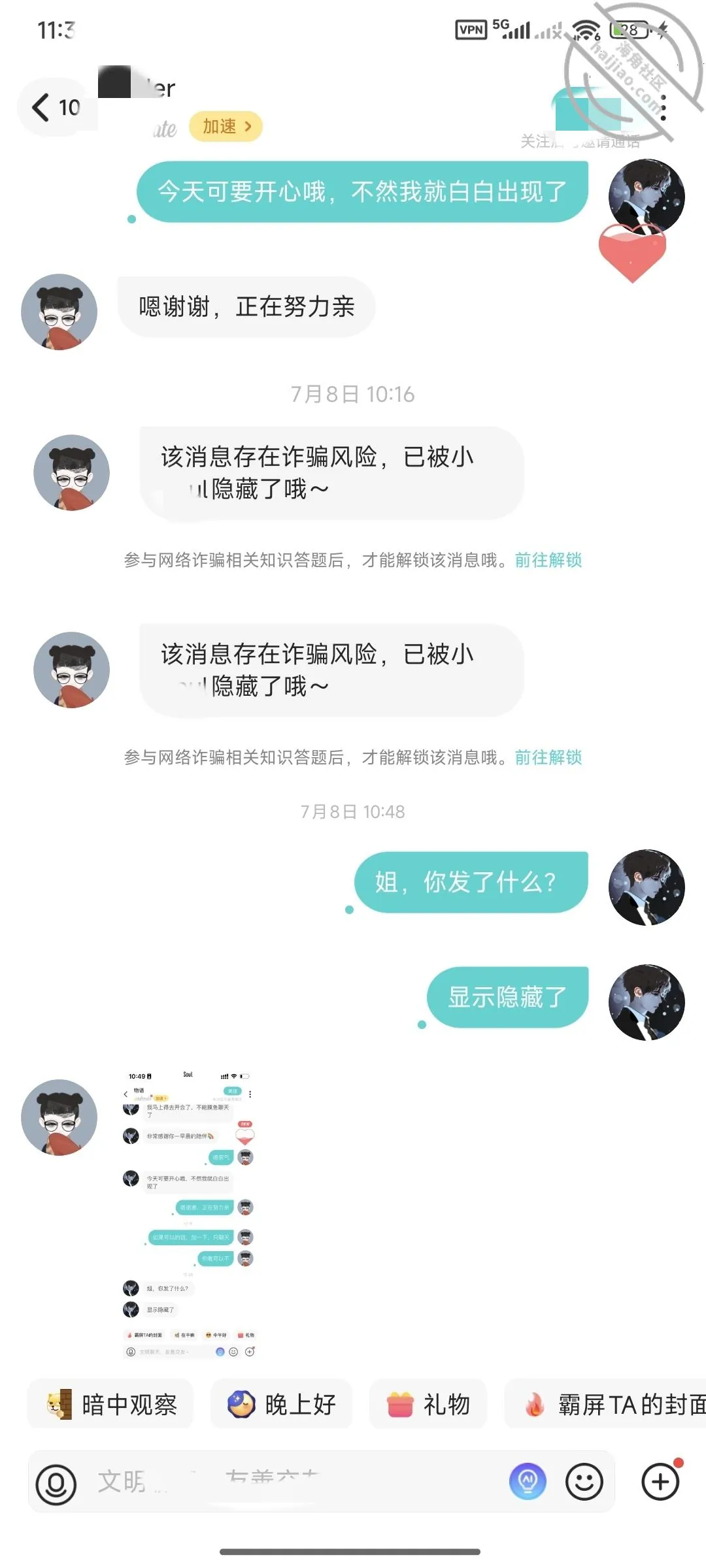
Task: Open the plus attachments menu
Action: 660,1482
